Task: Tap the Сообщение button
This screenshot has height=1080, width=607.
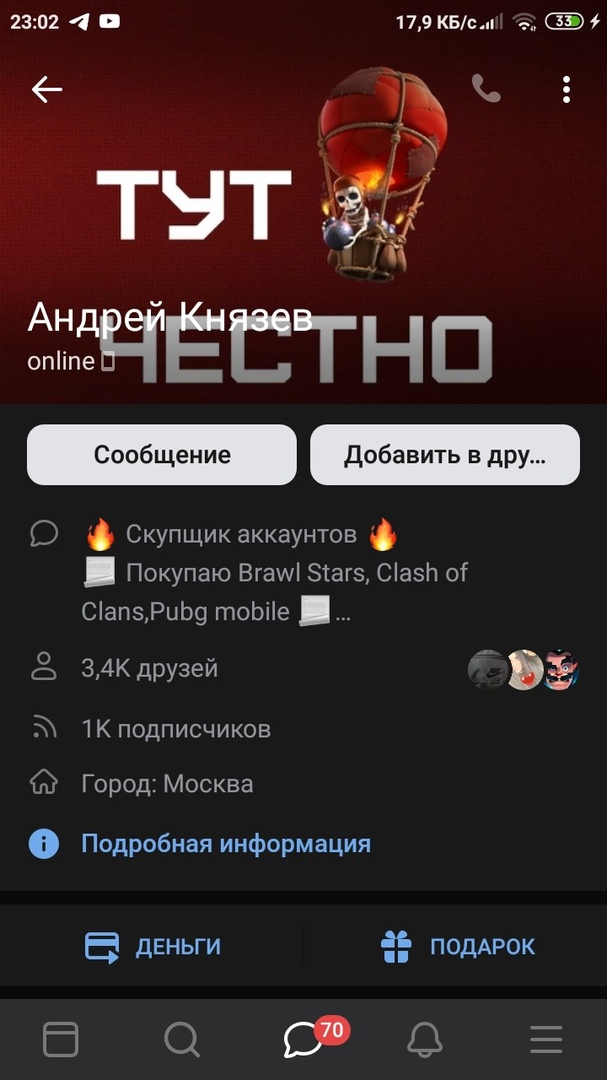Action: [162, 455]
